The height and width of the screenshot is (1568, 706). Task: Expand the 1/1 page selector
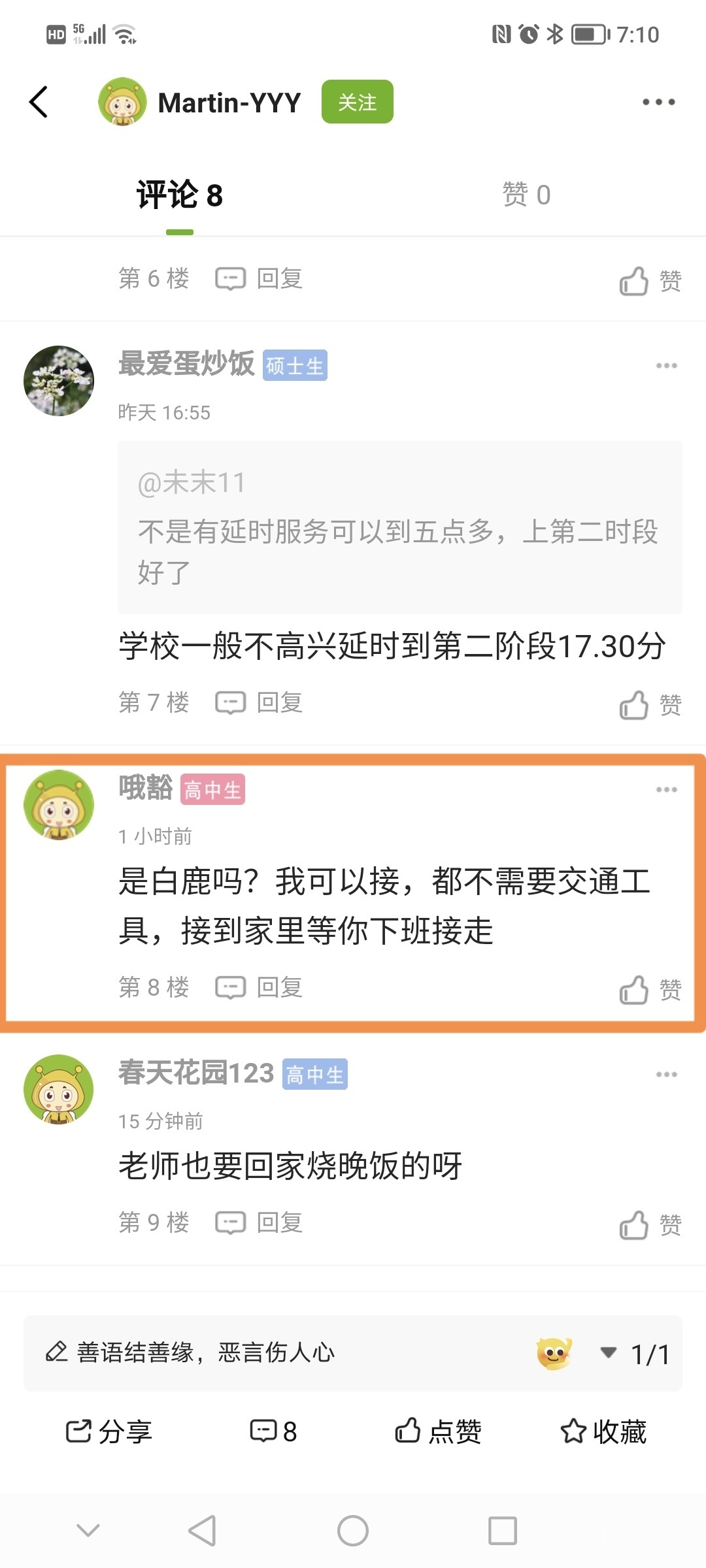pyautogui.click(x=635, y=1354)
